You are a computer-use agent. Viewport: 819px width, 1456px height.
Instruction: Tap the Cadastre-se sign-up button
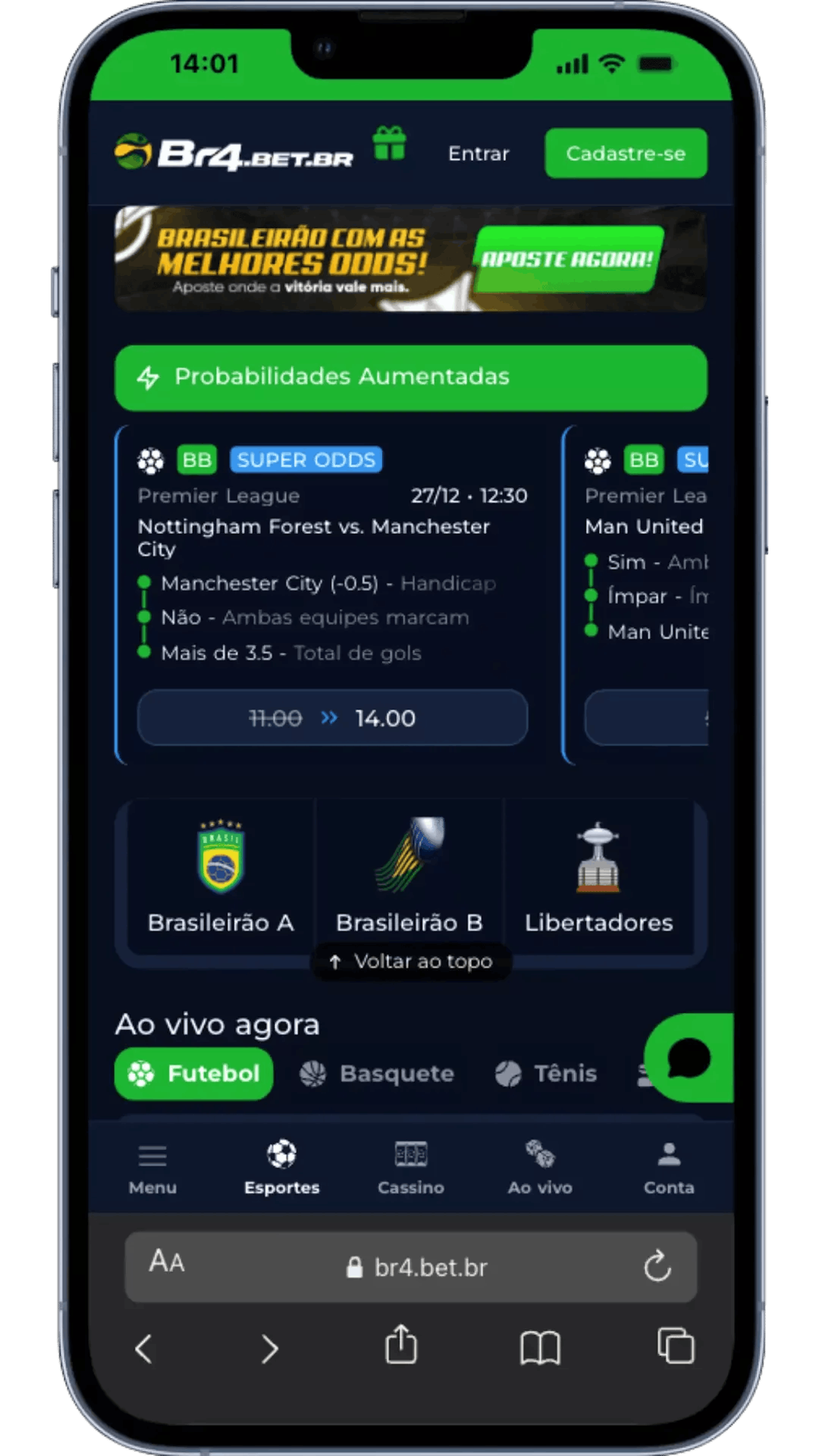click(x=625, y=154)
